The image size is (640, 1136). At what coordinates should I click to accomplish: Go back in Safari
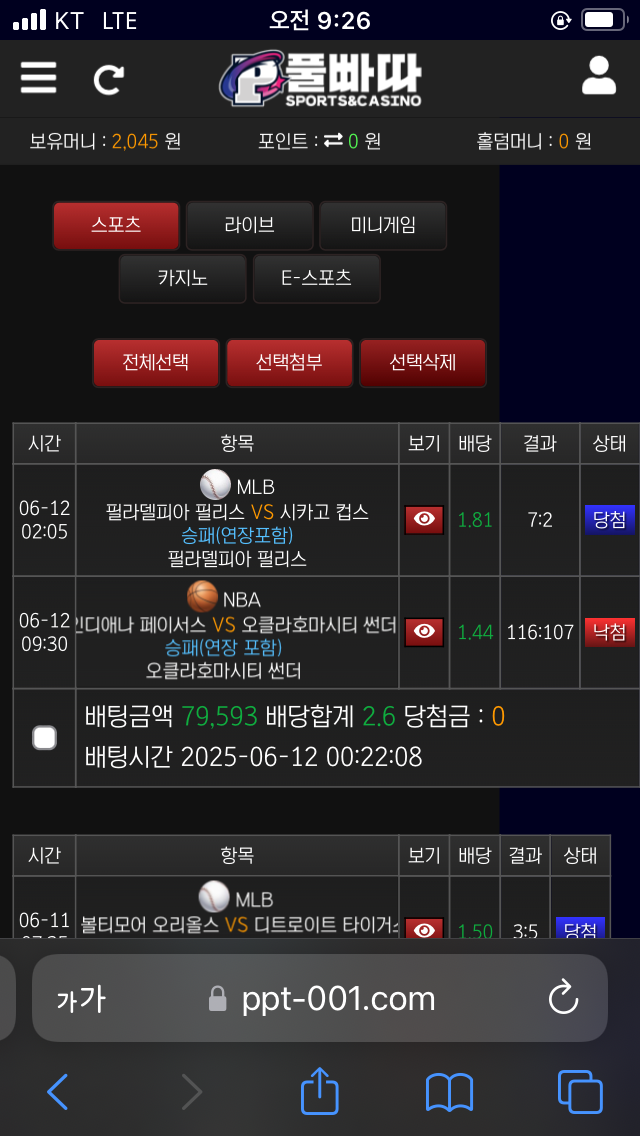(58, 1092)
